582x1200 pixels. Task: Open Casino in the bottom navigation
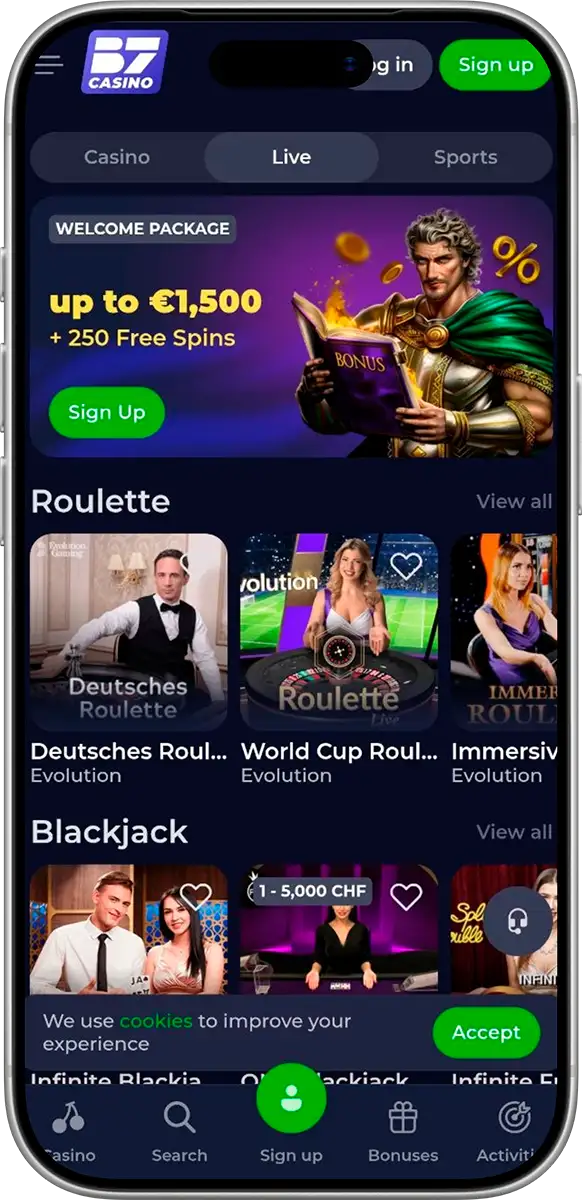[68, 1133]
